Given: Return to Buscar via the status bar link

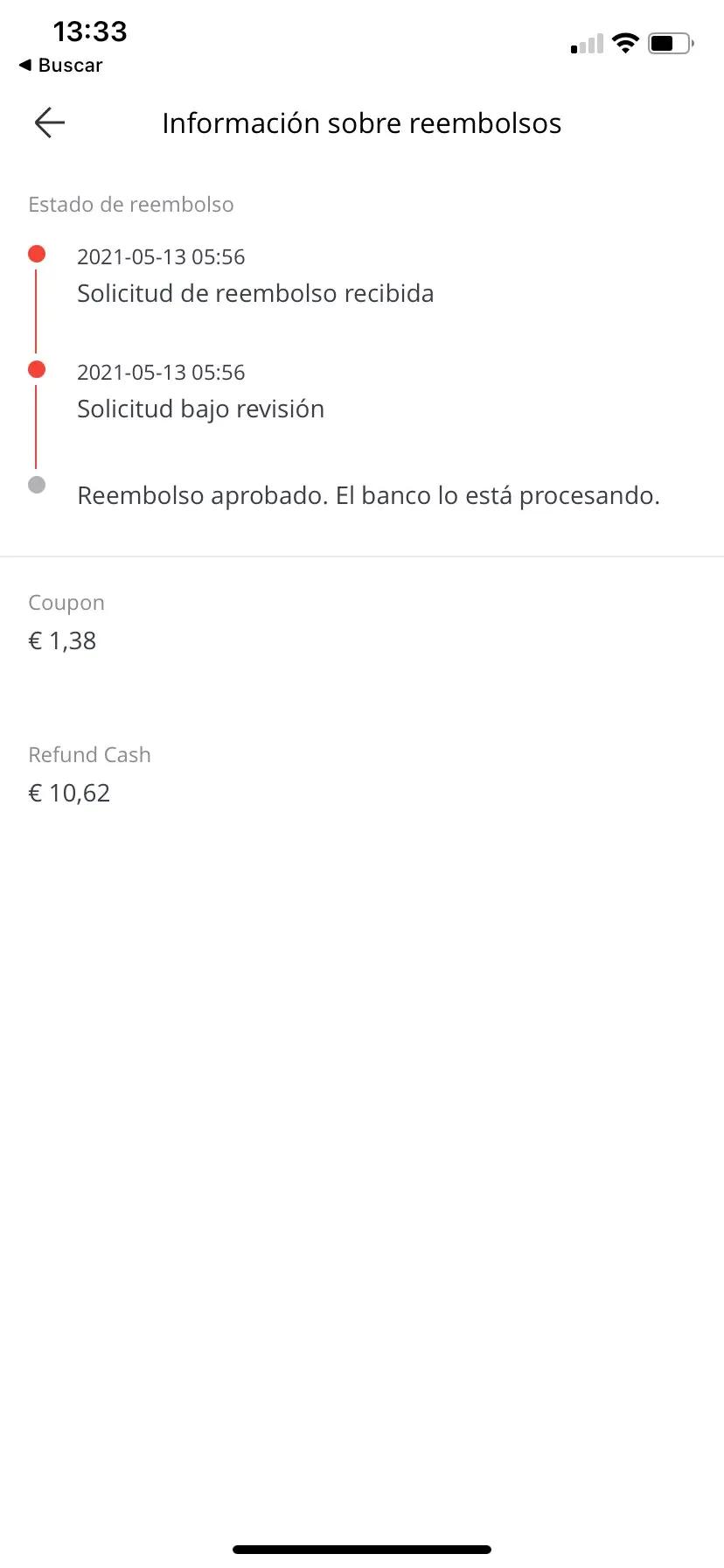Looking at the screenshot, I should pos(60,66).
